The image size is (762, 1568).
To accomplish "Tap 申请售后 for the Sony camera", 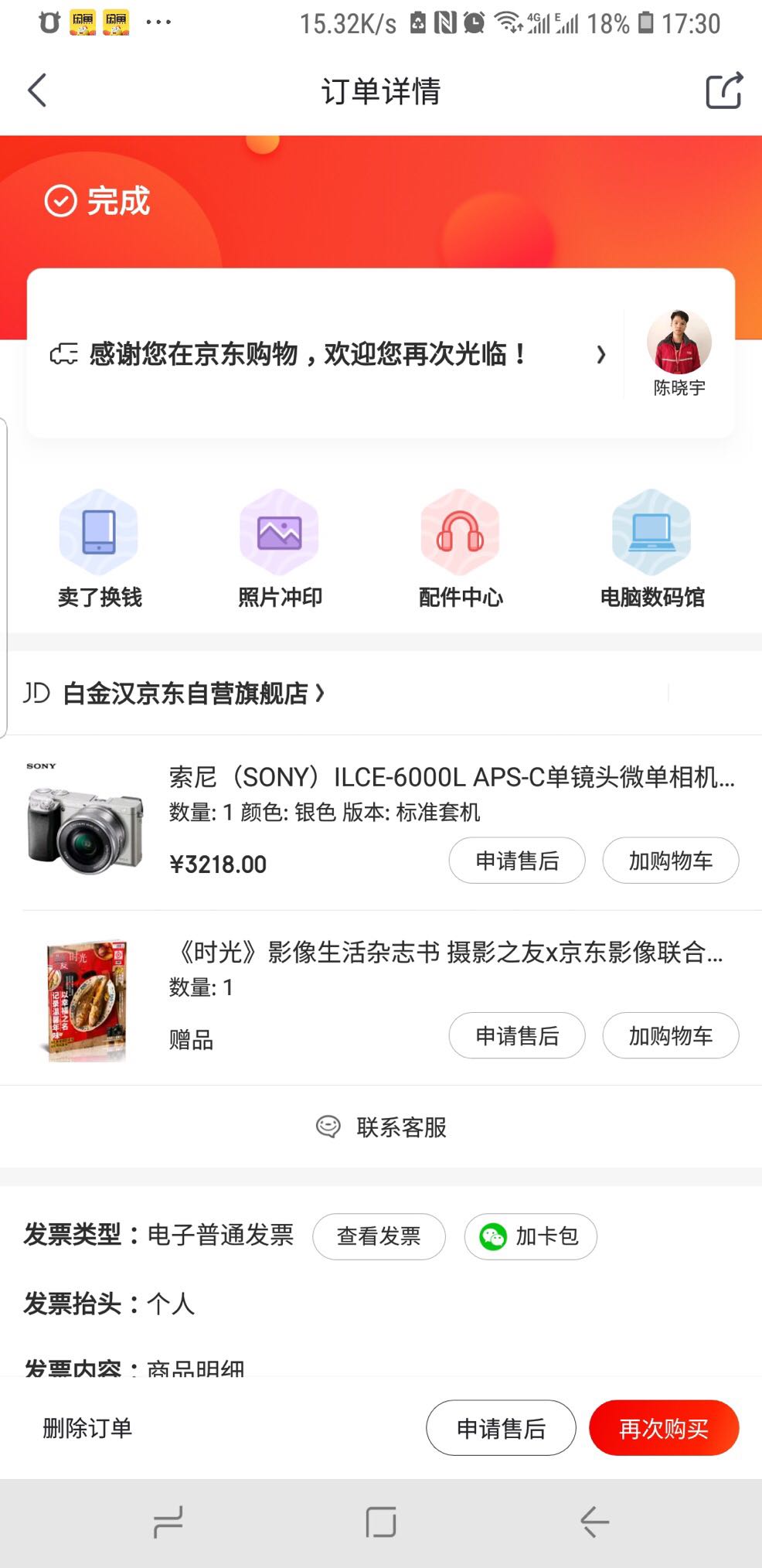I will pyautogui.click(x=516, y=861).
